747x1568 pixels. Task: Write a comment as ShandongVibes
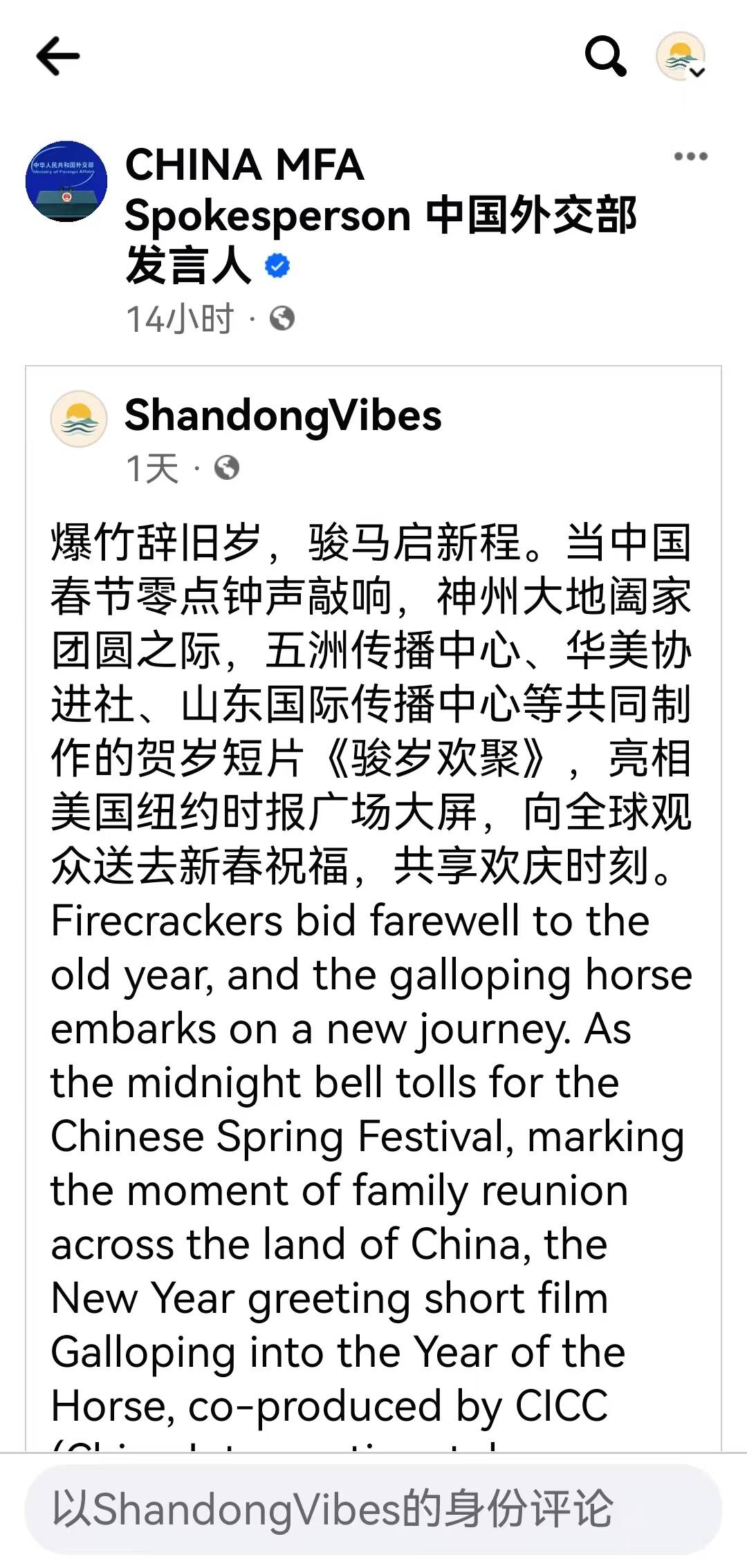pyautogui.click(x=372, y=1509)
